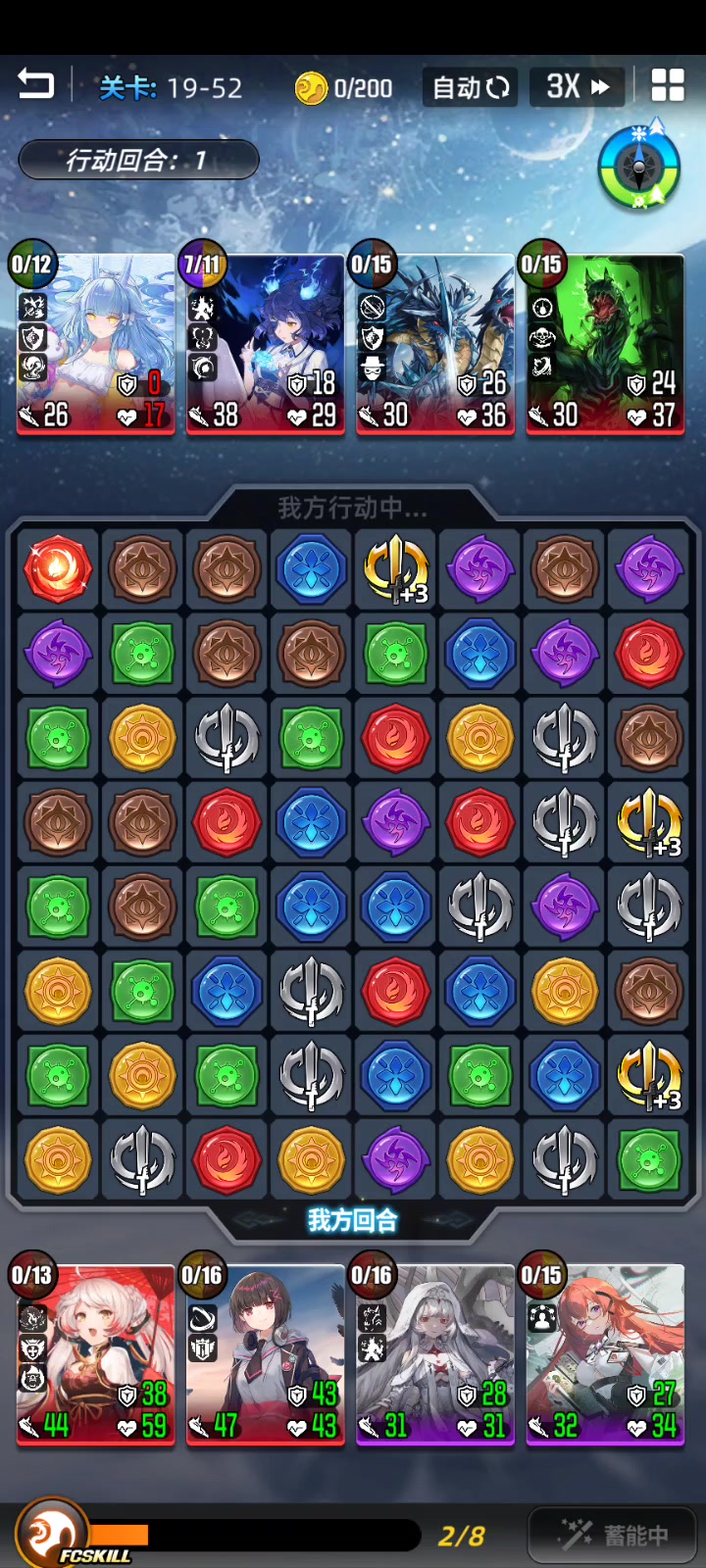The height and width of the screenshot is (1568, 706).
Task: Tap the 蓄能中 charging button
Action: click(613, 1535)
